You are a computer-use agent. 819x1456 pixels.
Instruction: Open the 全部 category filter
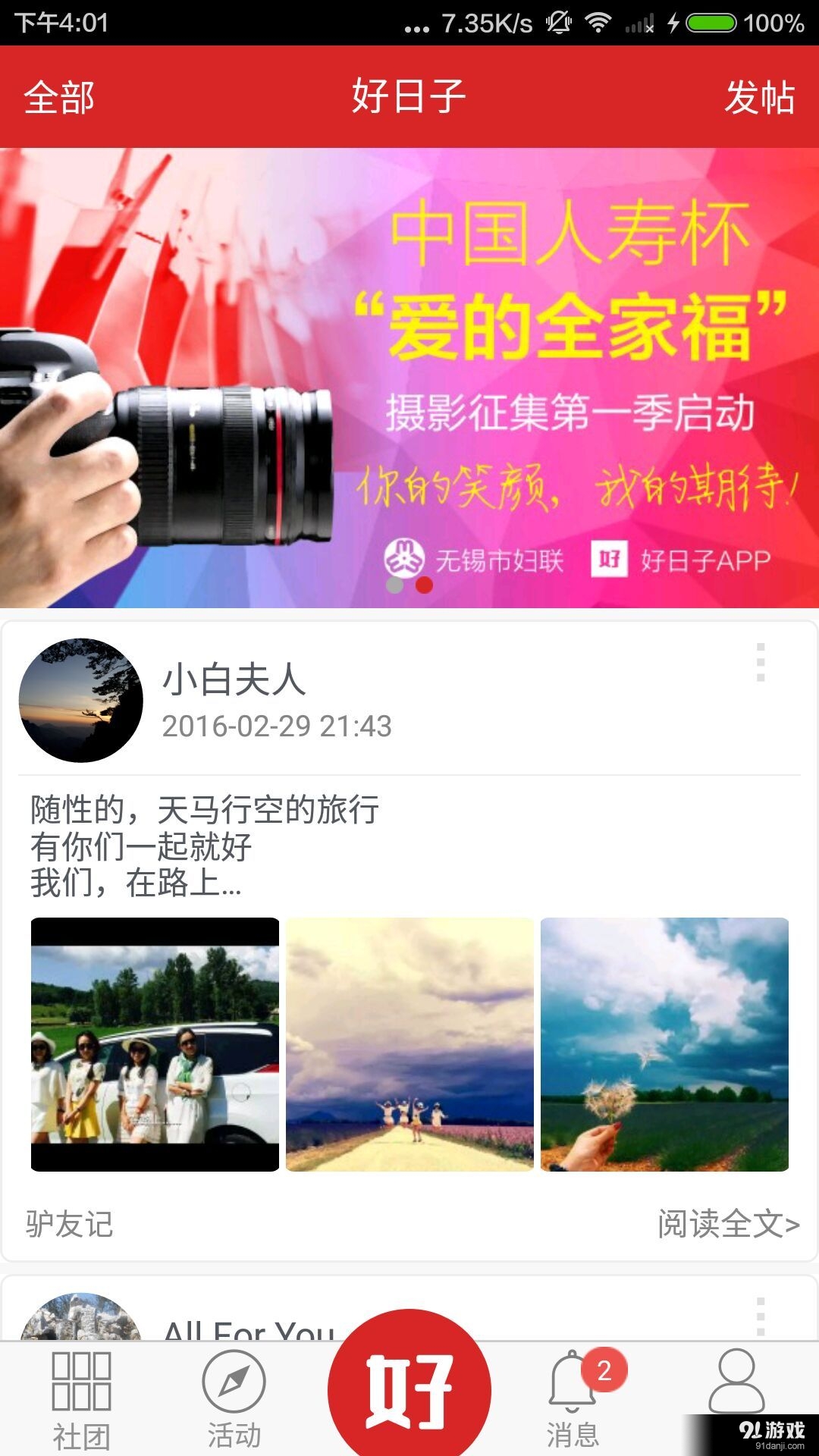click(x=59, y=97)
